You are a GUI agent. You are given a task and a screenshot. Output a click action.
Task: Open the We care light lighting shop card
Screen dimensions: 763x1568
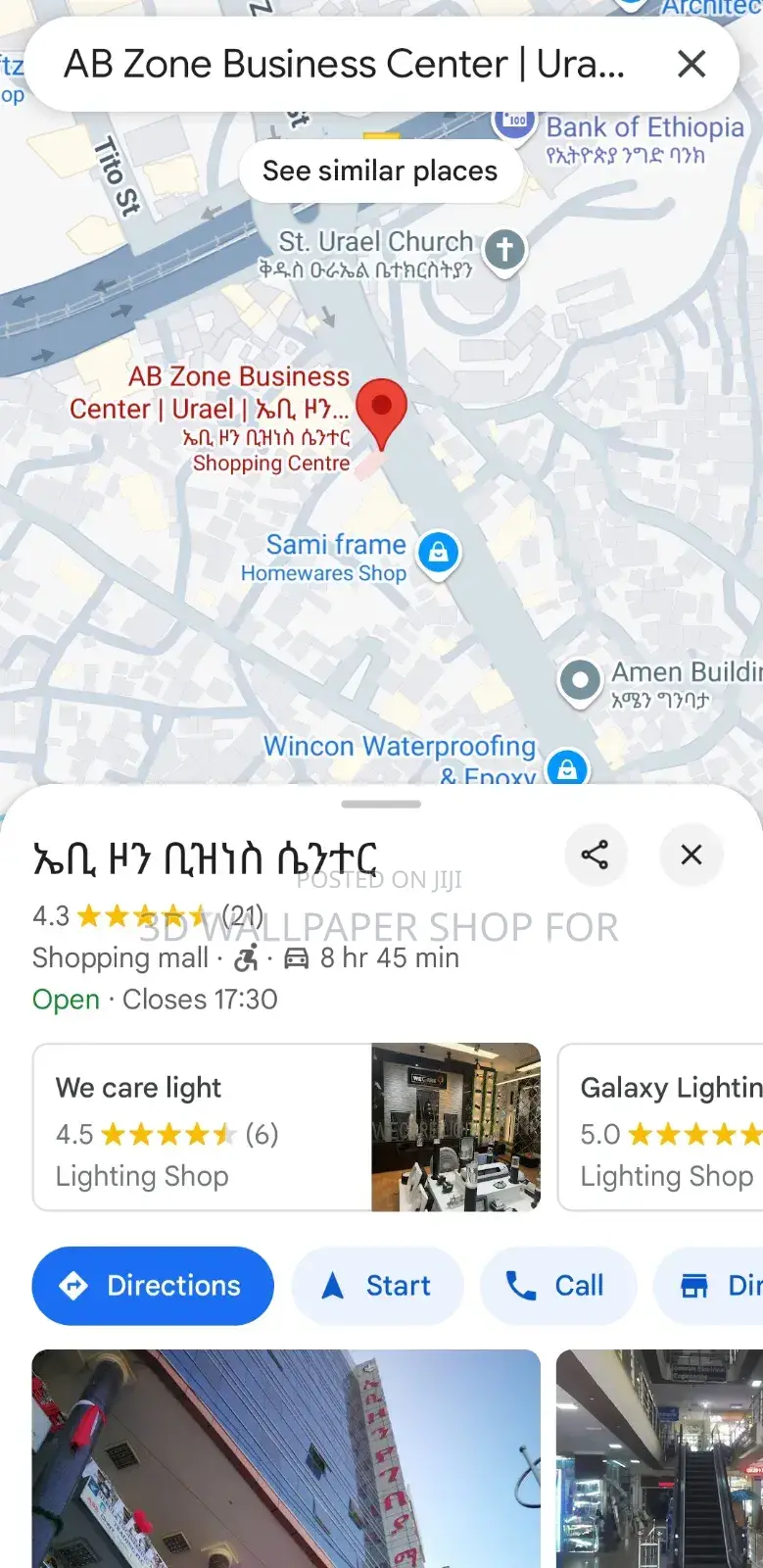(284, 1127)
